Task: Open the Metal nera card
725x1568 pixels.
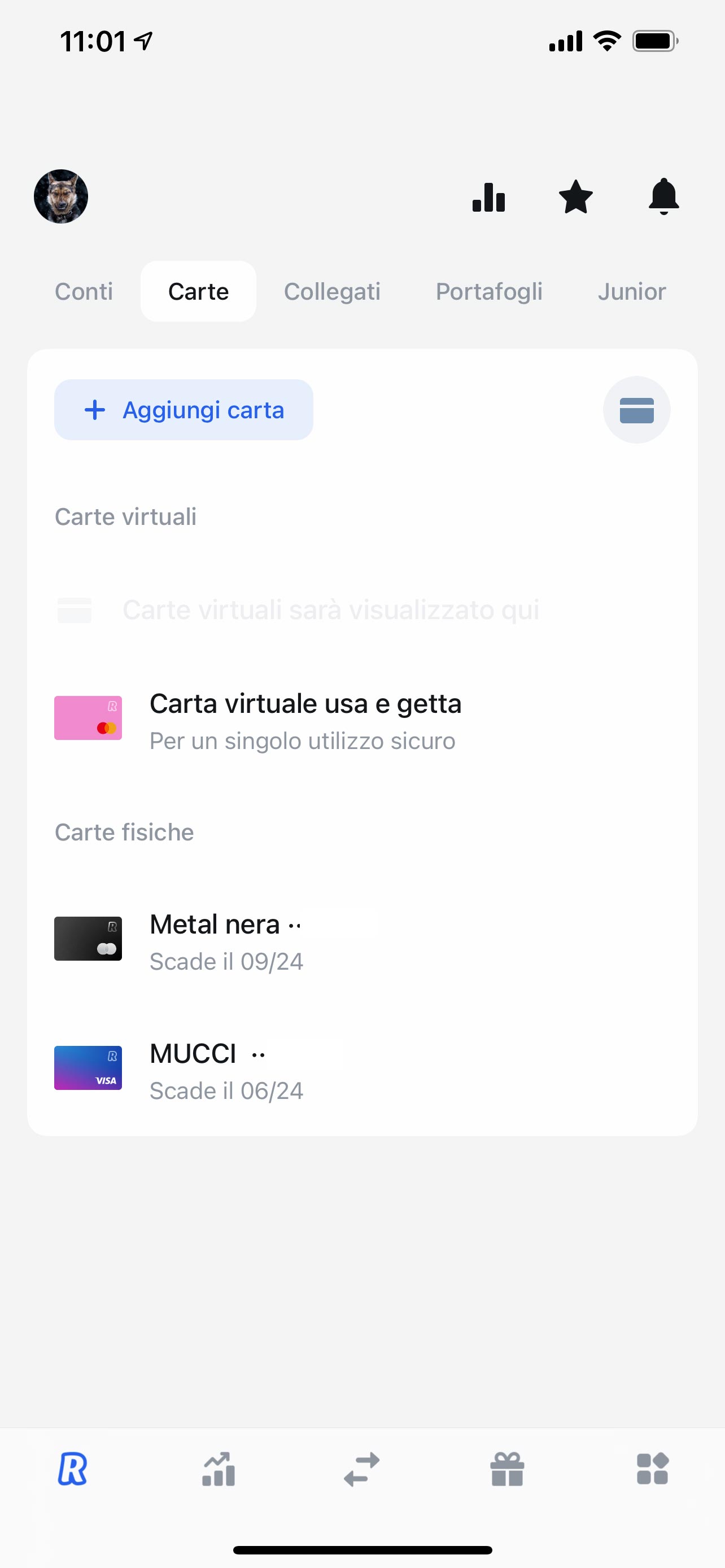Action: pyautogui.click(x=362, y=941)
